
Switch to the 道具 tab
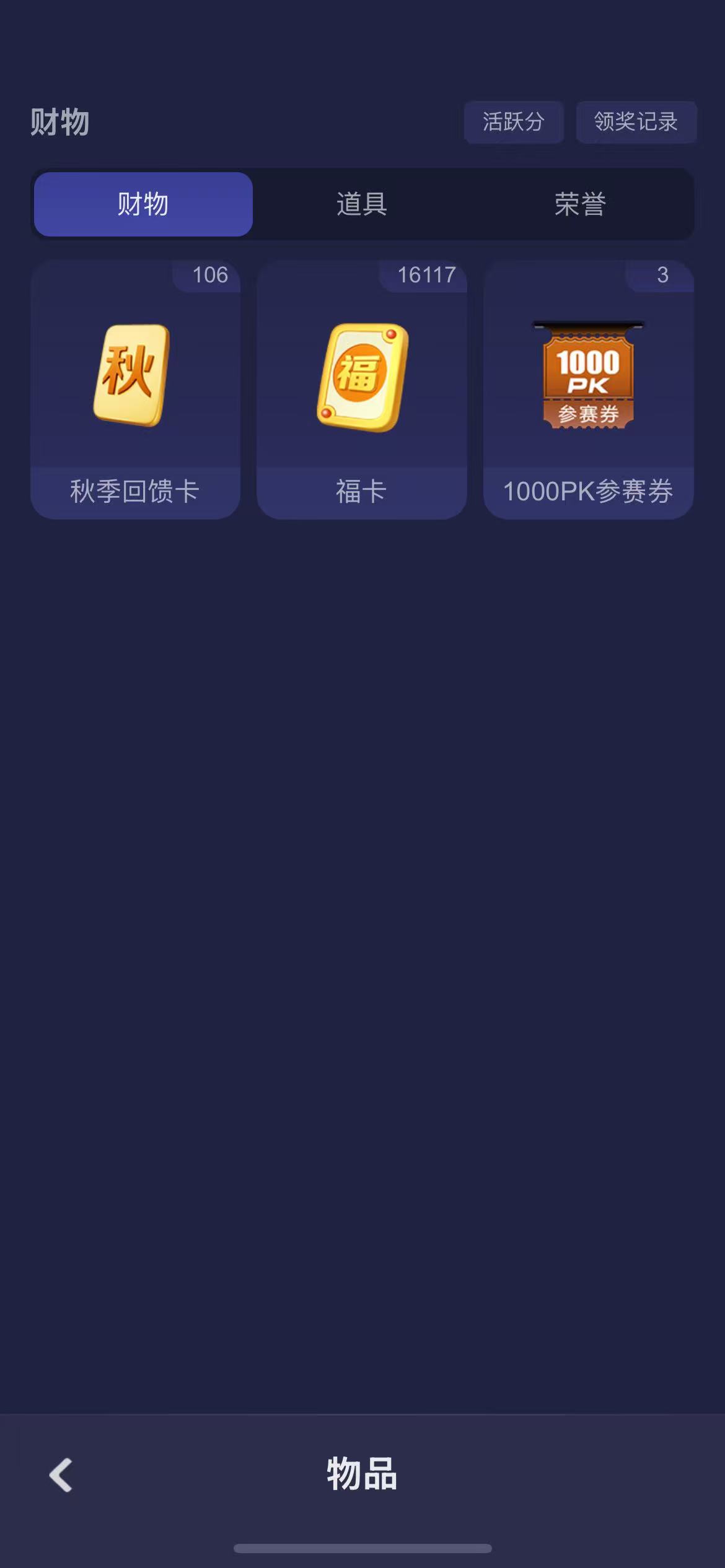pos(362,204)
